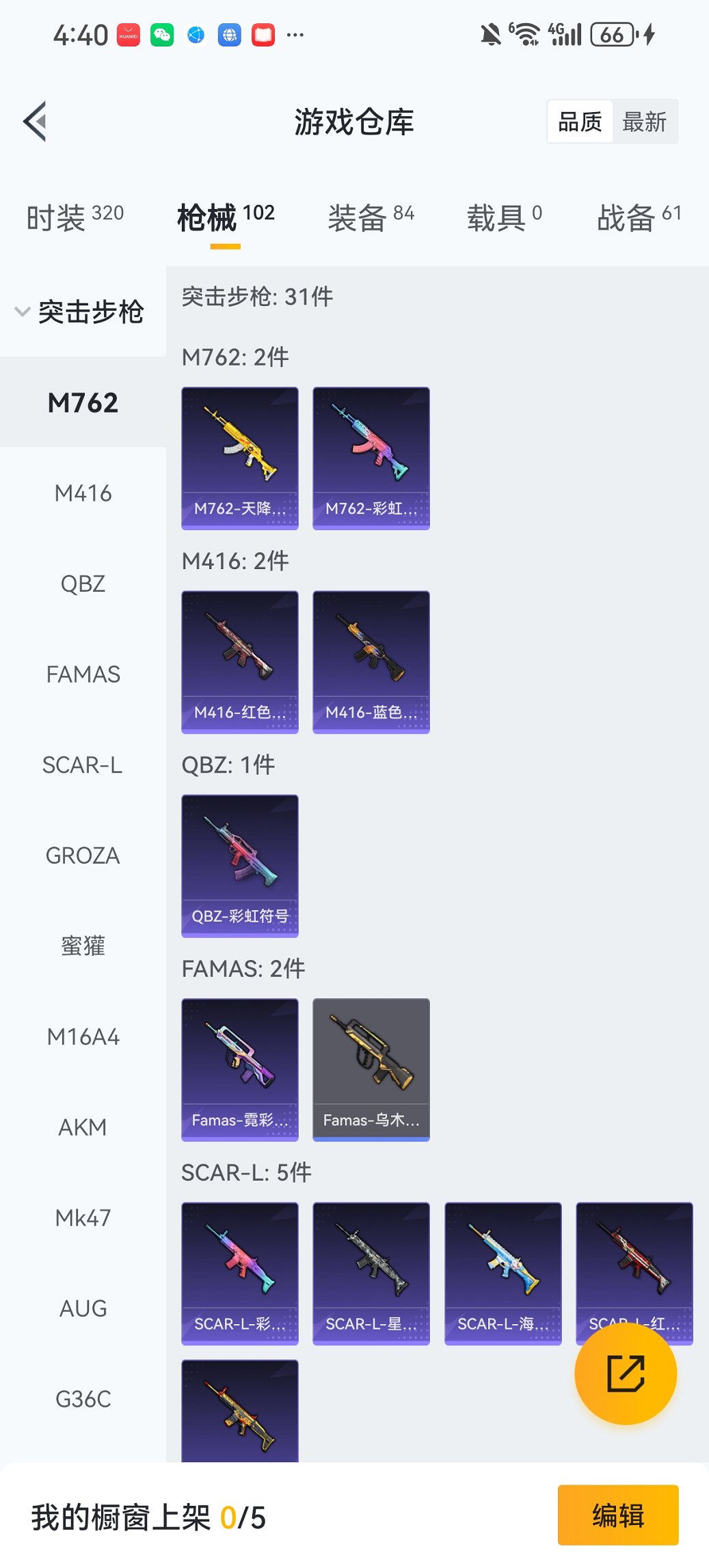Screen dimensions: 709x1568
Task: View the SCAR-L-海 skin card
Action: pos(503,1273)
